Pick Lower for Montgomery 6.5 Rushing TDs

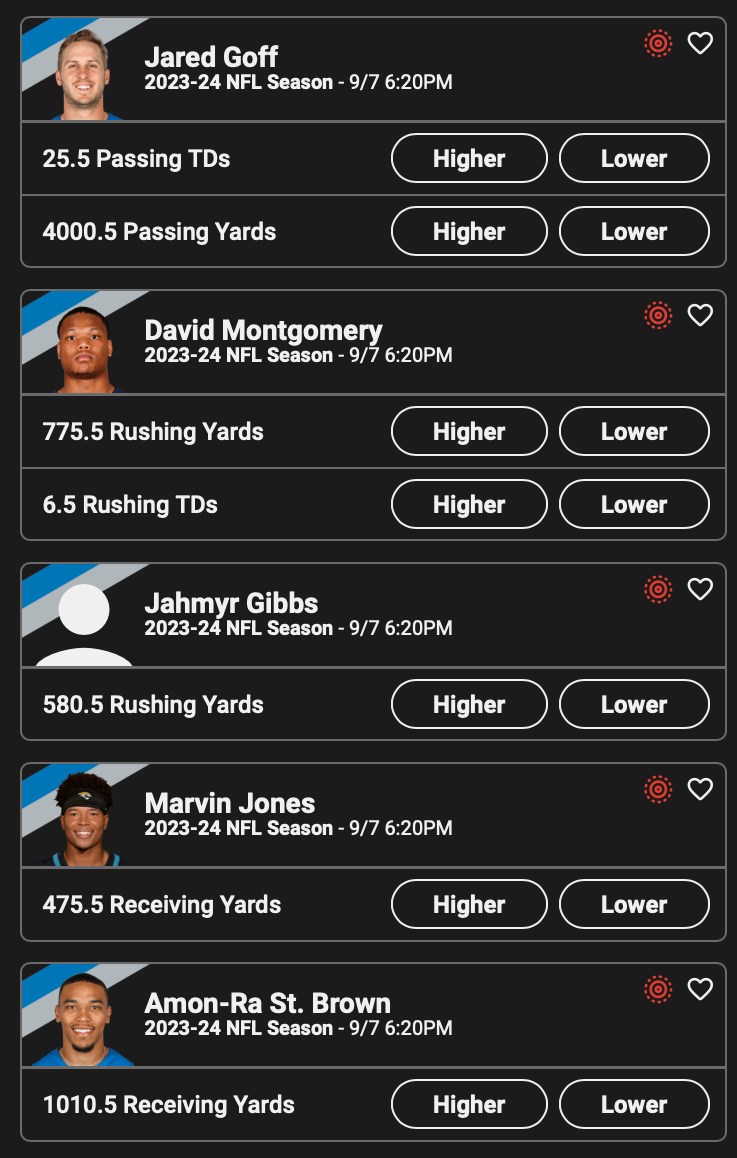634,504
